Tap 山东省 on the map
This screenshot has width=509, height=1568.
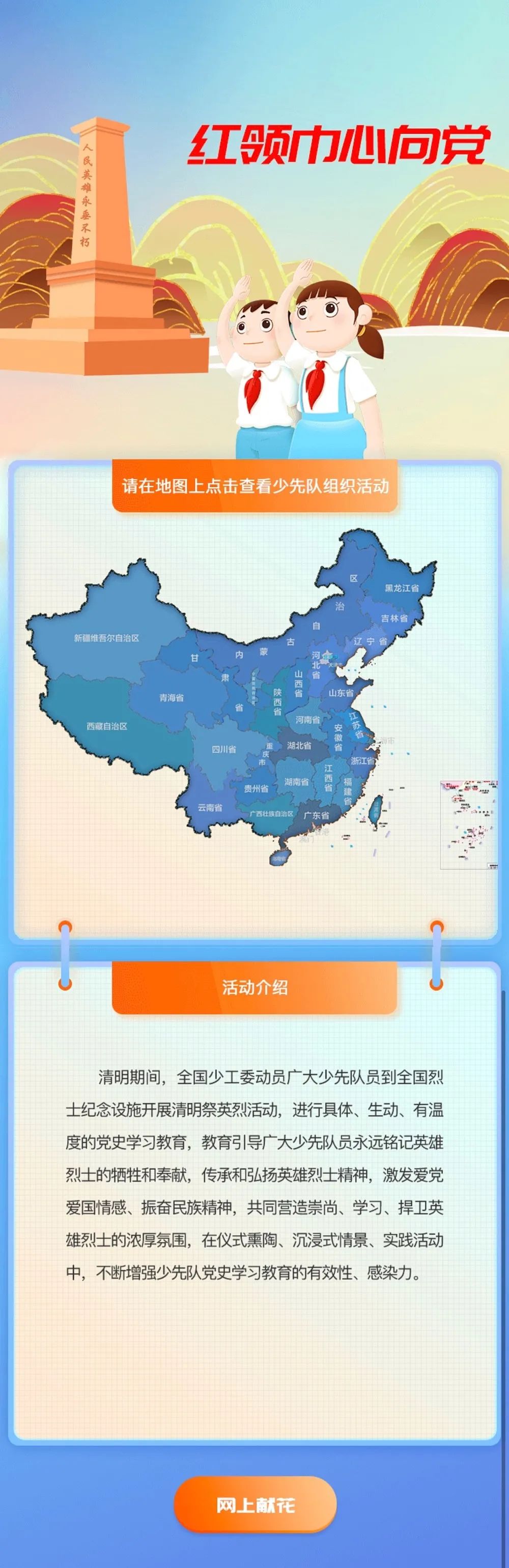(341, 693)
